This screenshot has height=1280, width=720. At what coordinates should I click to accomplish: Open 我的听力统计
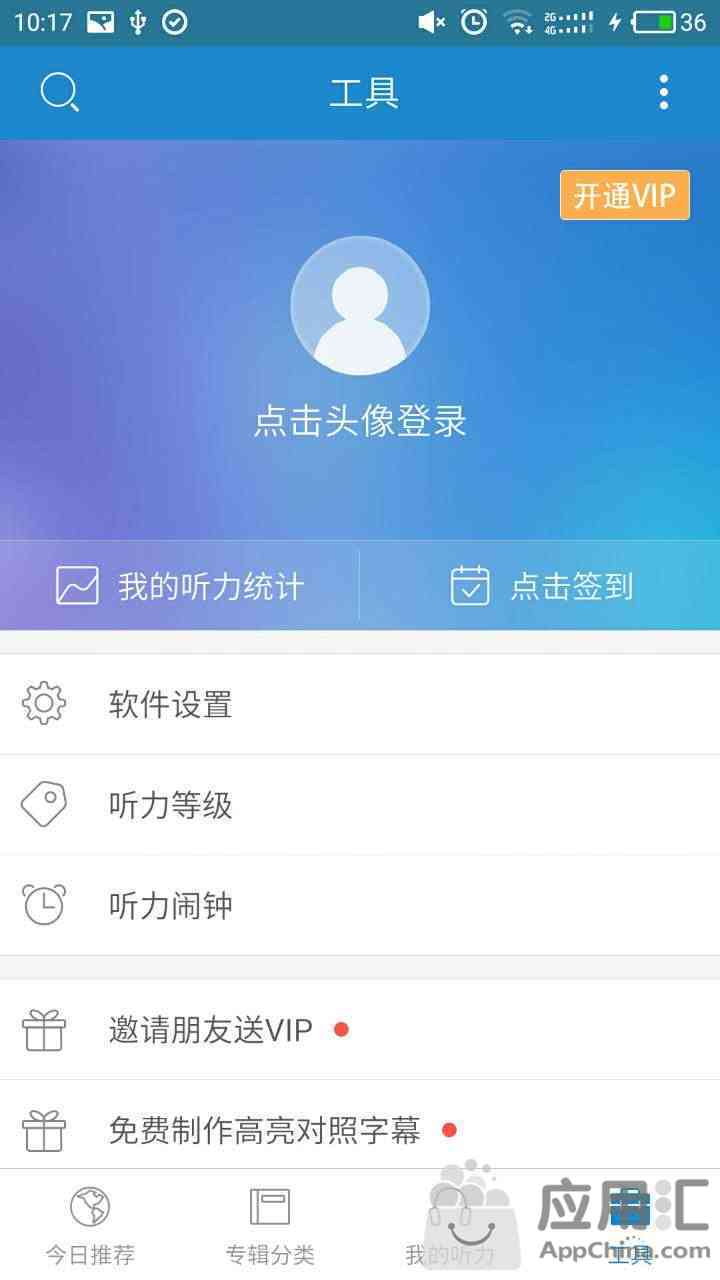(180, 586)
